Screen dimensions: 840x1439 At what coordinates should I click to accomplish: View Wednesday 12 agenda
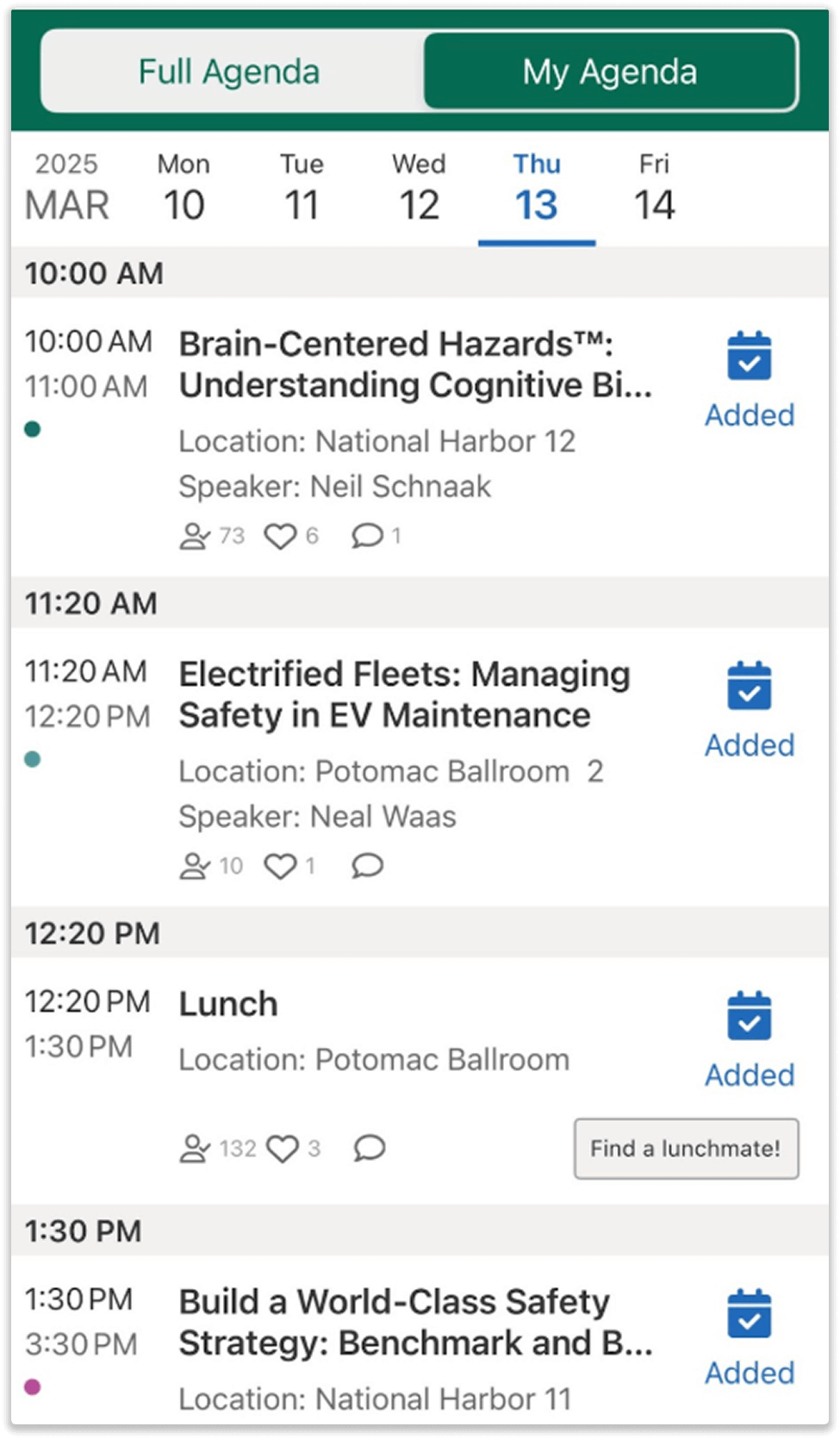pyautogui.click(x=419, y=189)
